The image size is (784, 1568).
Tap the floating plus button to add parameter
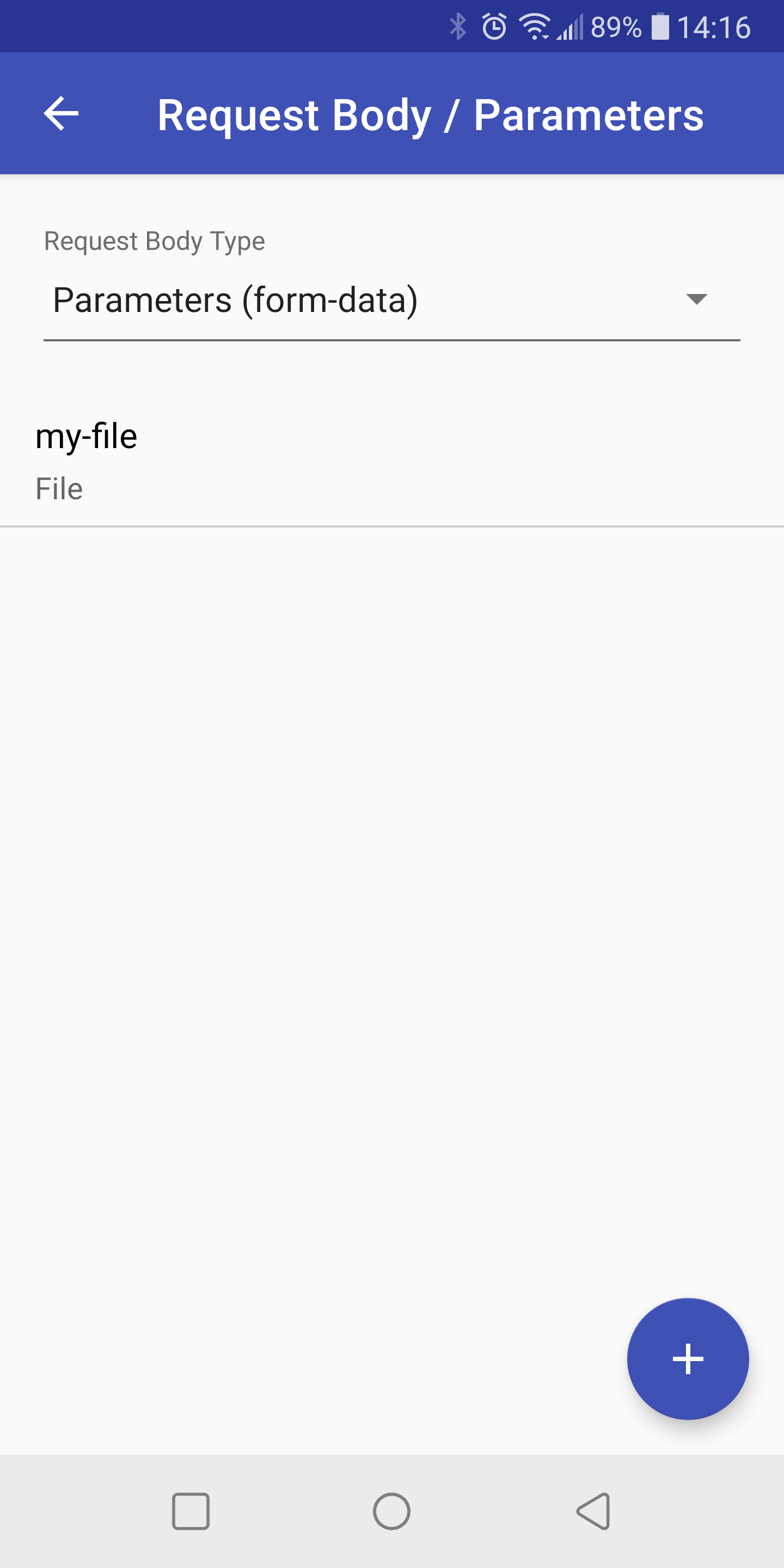687,1360
